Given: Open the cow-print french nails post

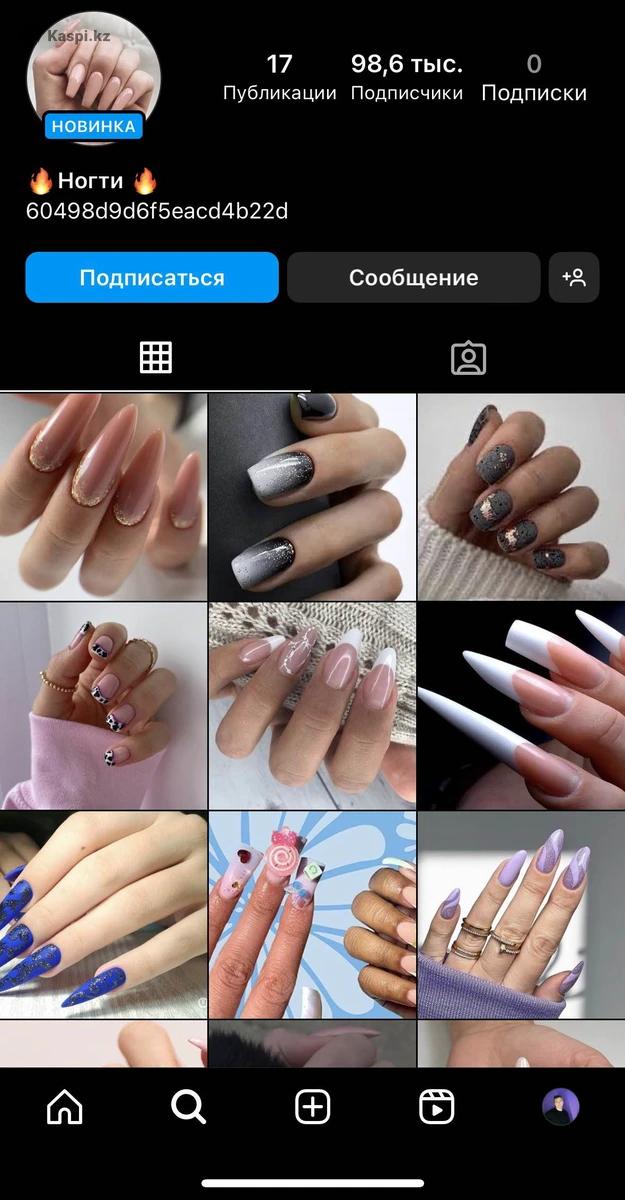Looking at the screenshot, I should point(103,705).
